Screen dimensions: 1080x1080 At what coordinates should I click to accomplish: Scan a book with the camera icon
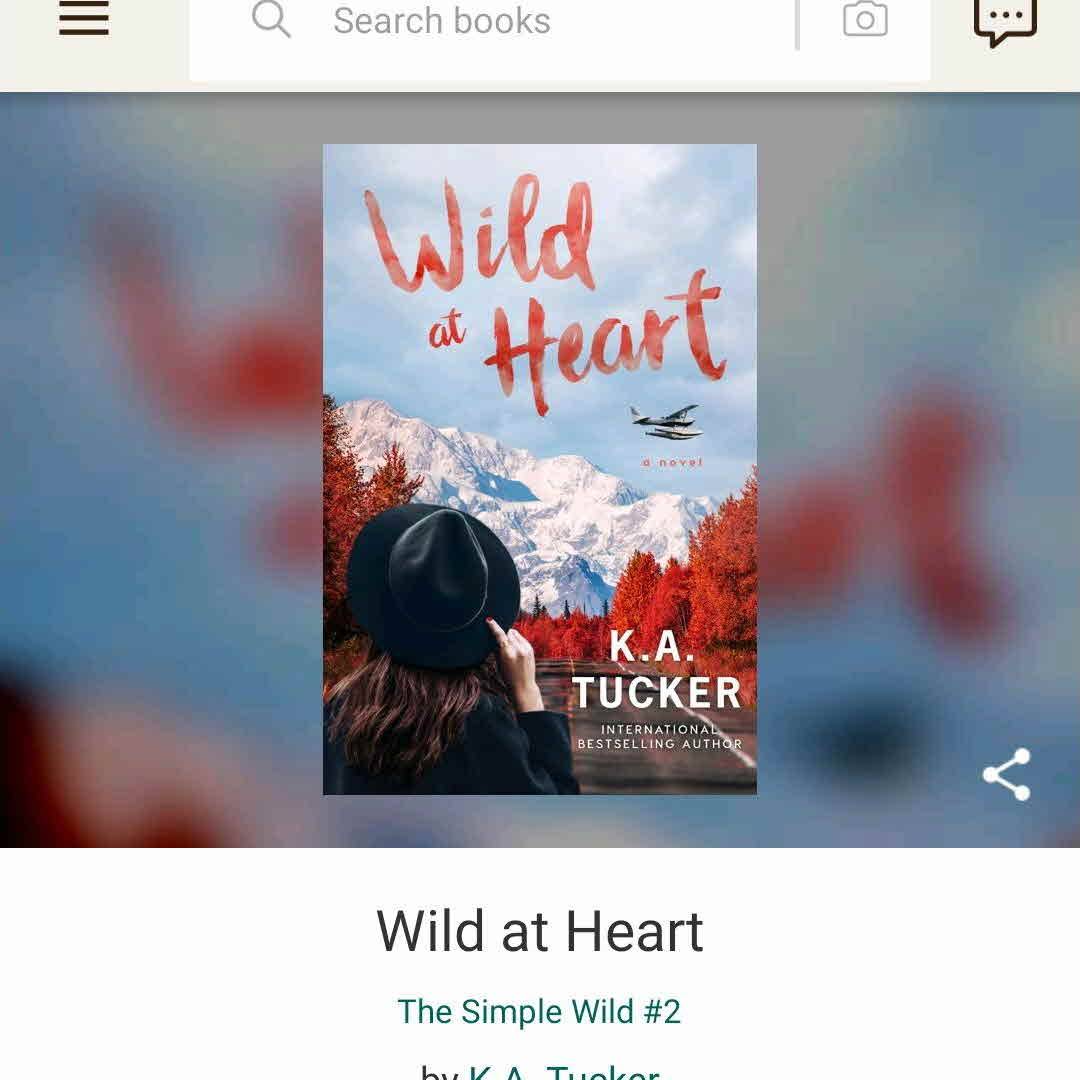click(x=865, y=20)
